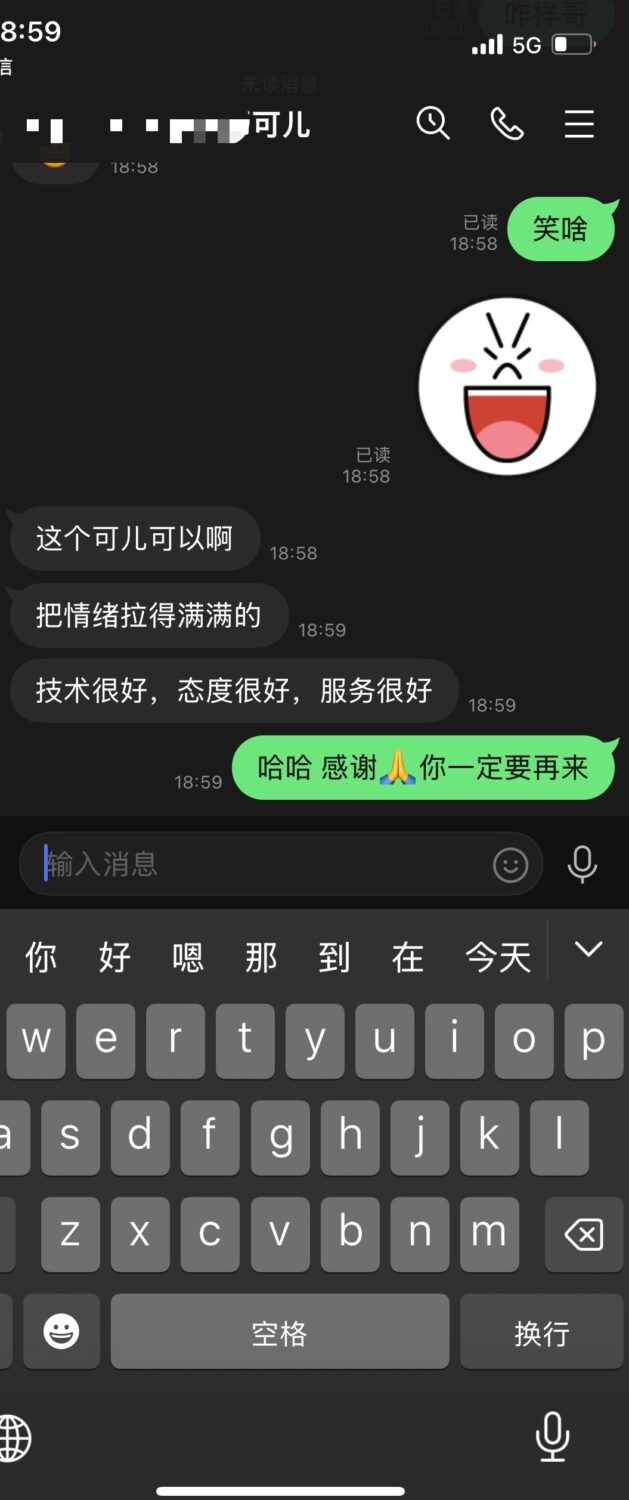
Task: Focus the 输入消息 text field
Action: point(260,864)
